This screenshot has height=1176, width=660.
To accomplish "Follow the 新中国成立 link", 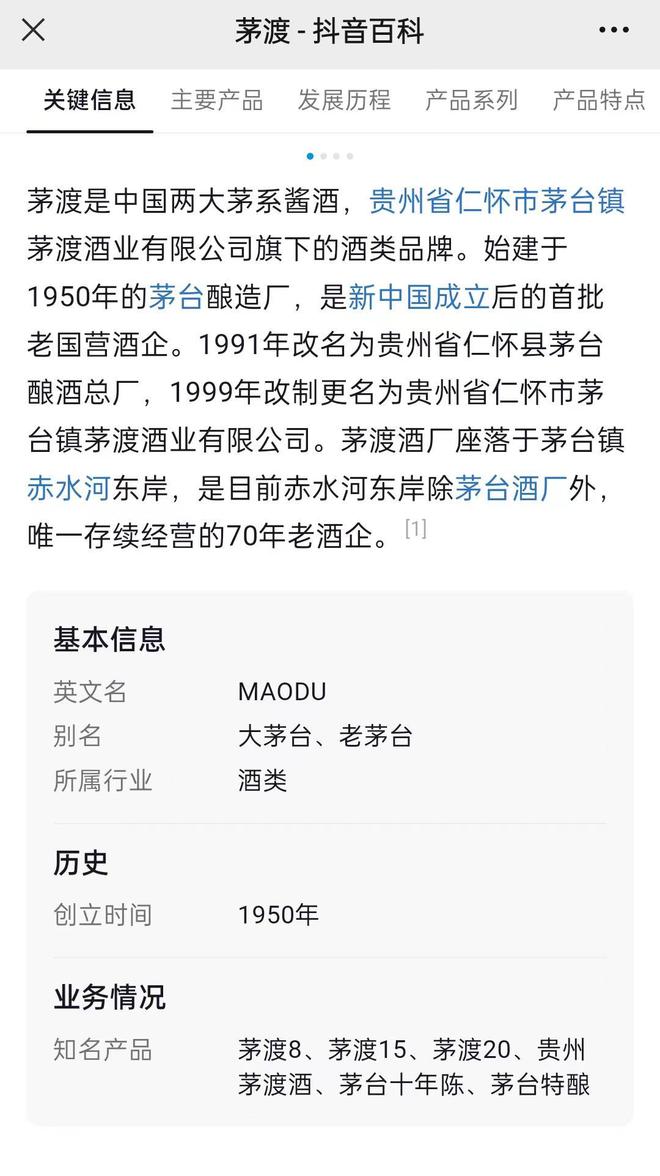I will [418, 296].
